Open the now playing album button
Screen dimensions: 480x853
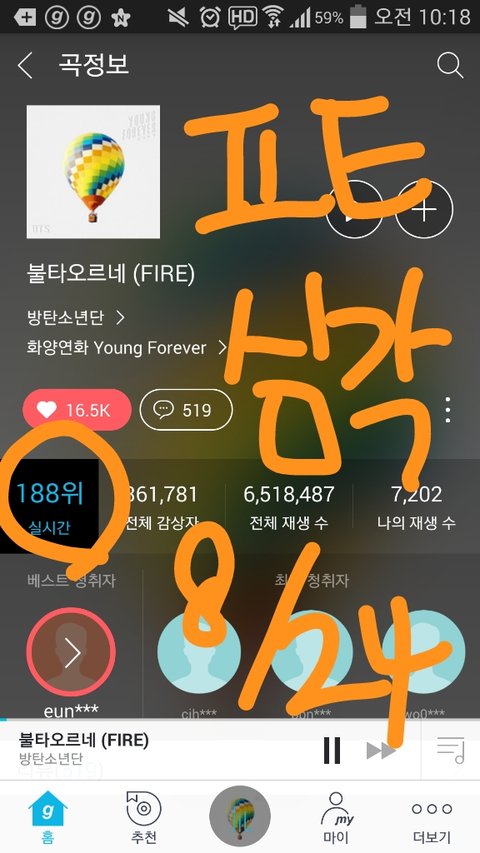pyautogui.click(x=240, y=817)
